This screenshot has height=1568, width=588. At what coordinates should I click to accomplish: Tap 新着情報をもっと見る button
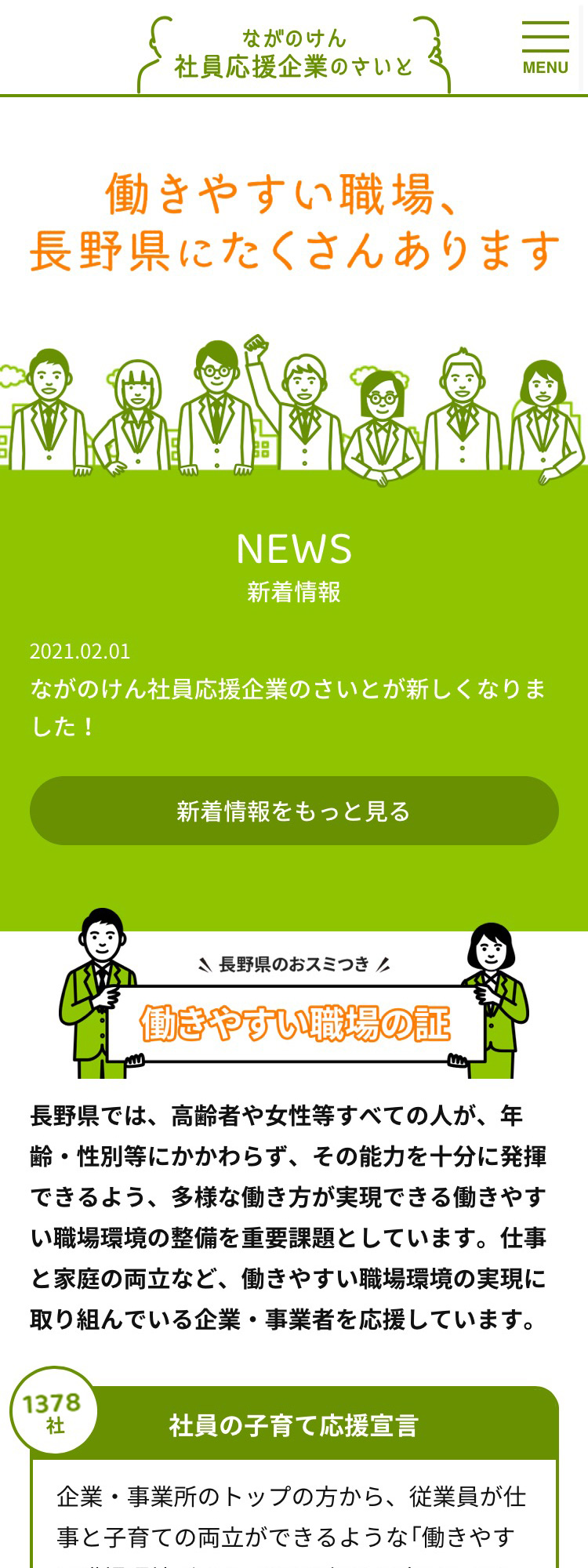294,811
